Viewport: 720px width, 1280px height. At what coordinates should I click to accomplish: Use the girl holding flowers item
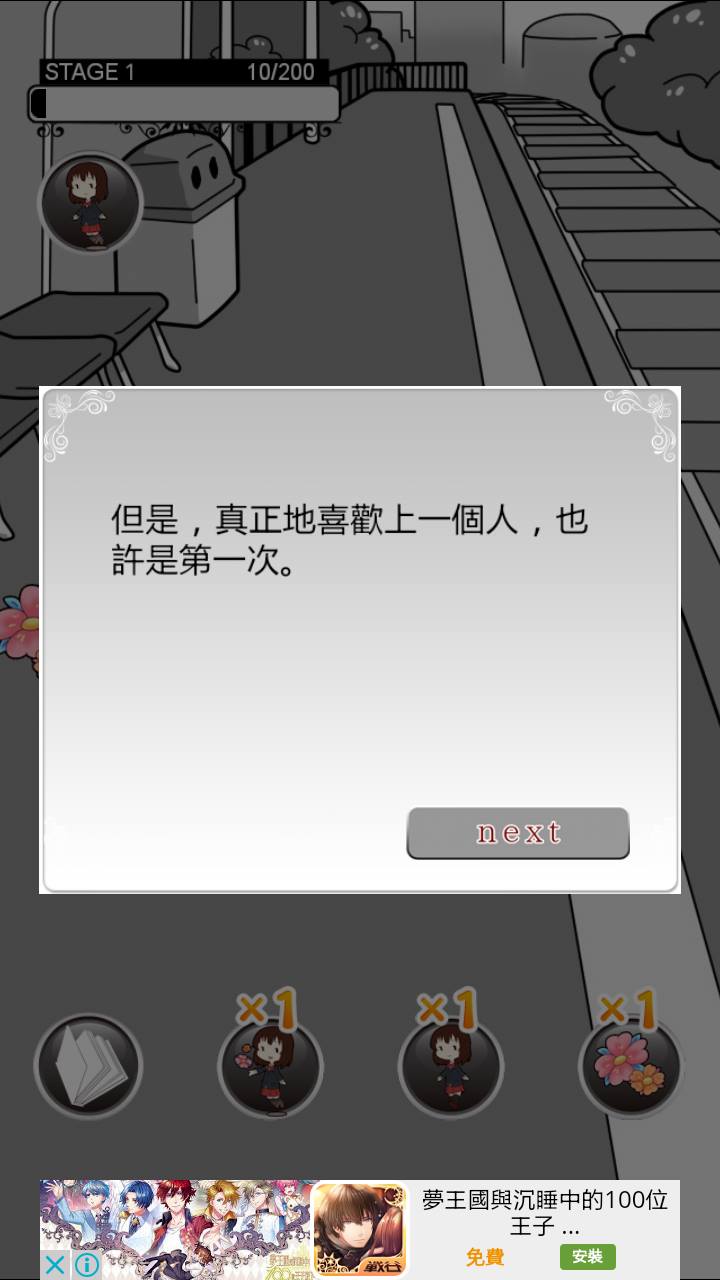(270, 1067)
